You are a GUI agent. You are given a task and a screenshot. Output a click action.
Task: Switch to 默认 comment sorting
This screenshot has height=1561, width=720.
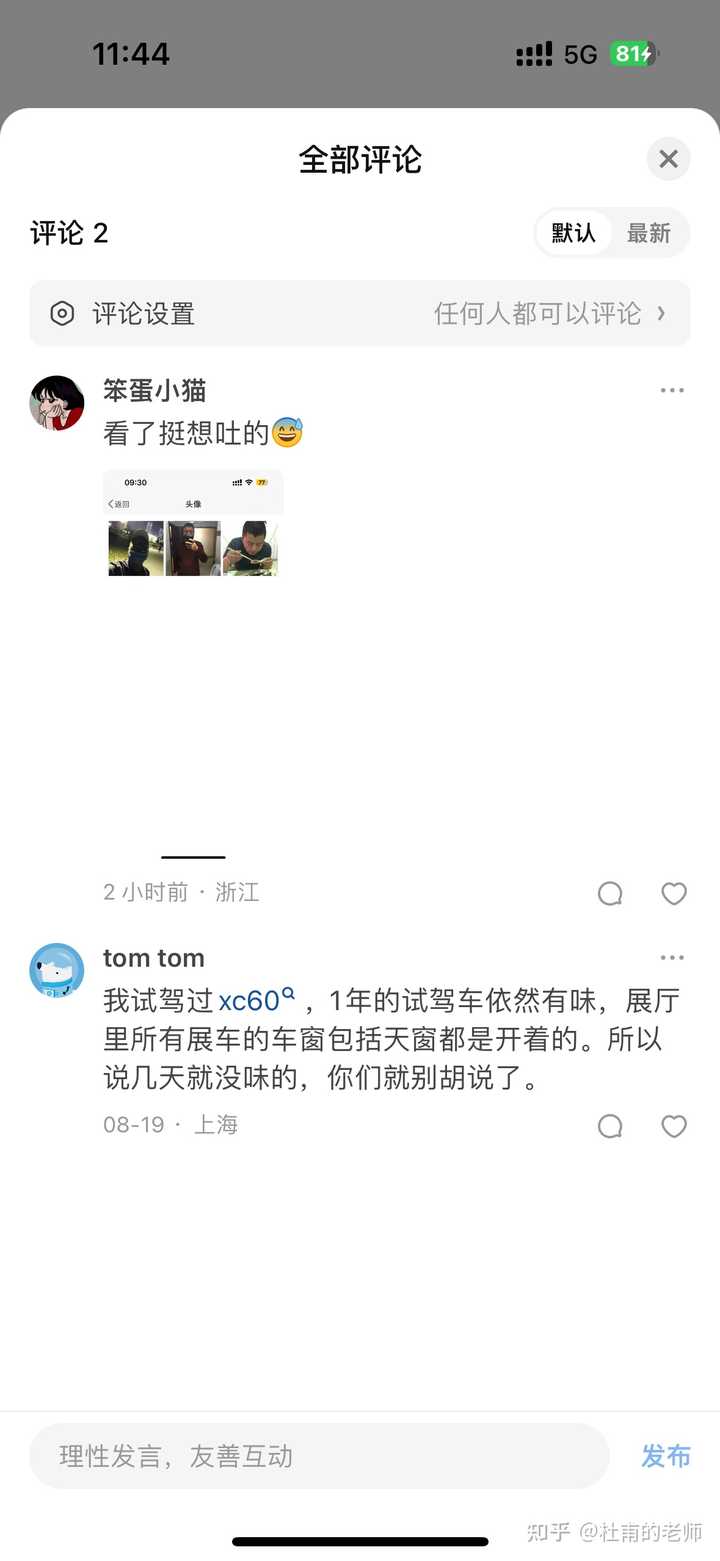click(574, 233)
